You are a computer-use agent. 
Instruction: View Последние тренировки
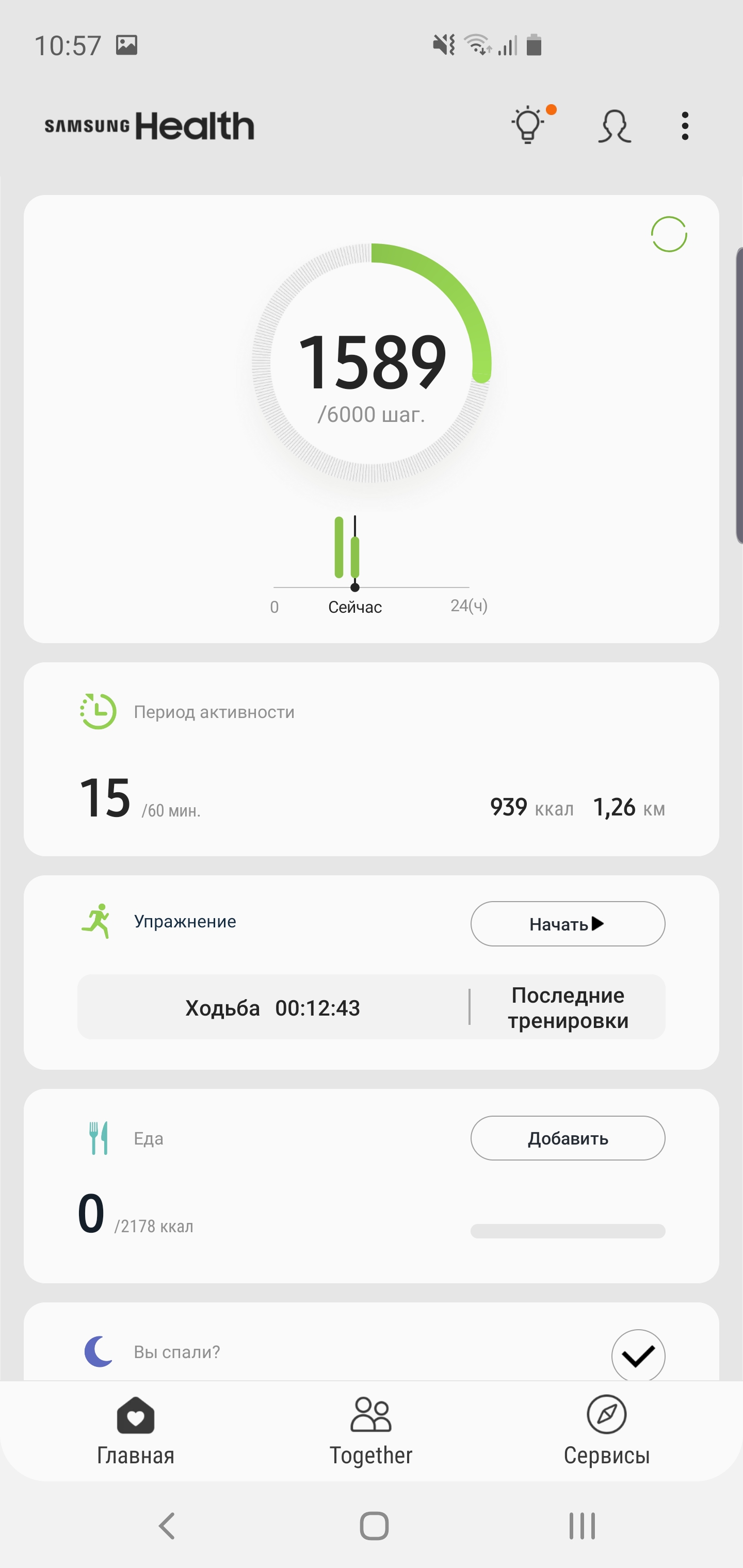568,1007
